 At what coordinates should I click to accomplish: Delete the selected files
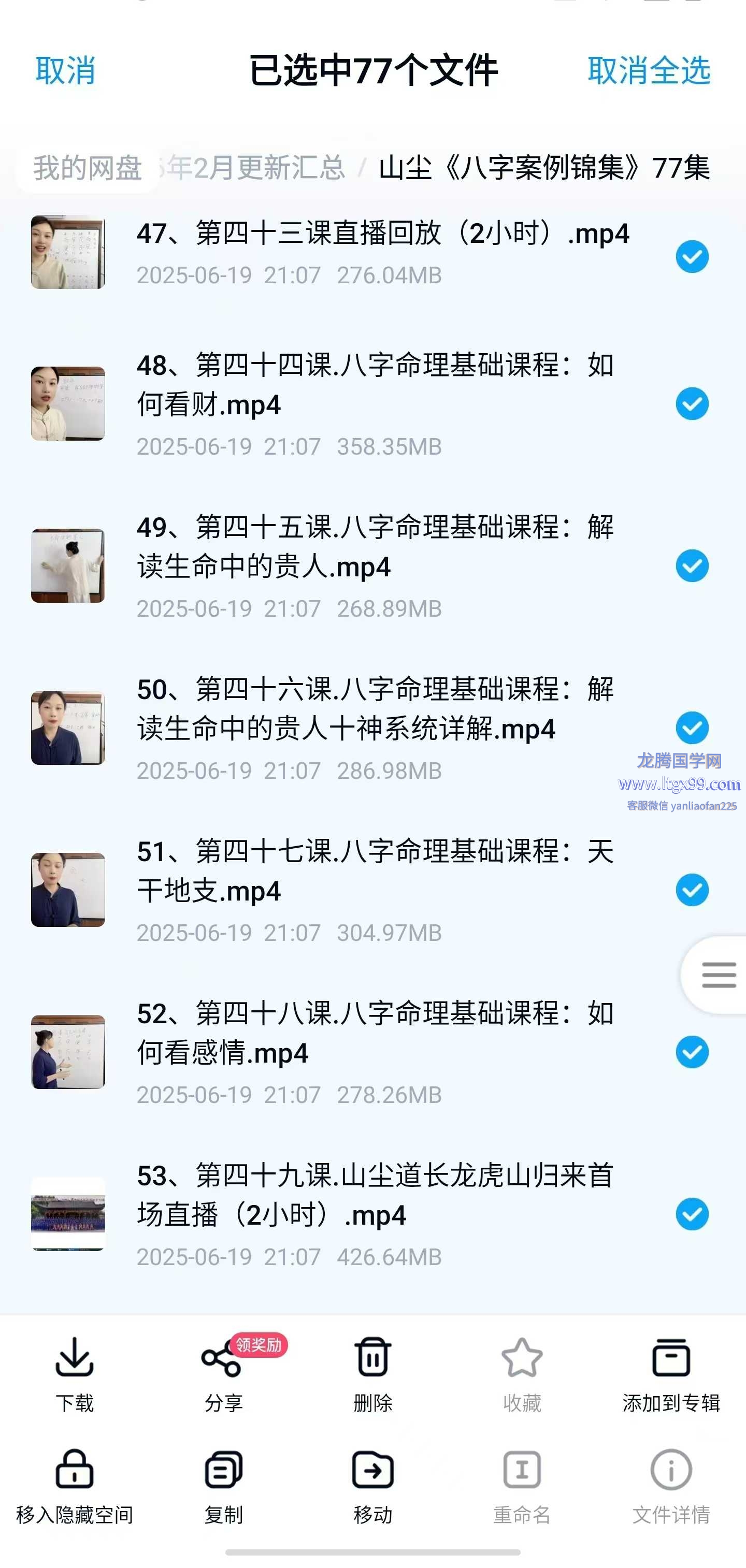point(372,1374)
